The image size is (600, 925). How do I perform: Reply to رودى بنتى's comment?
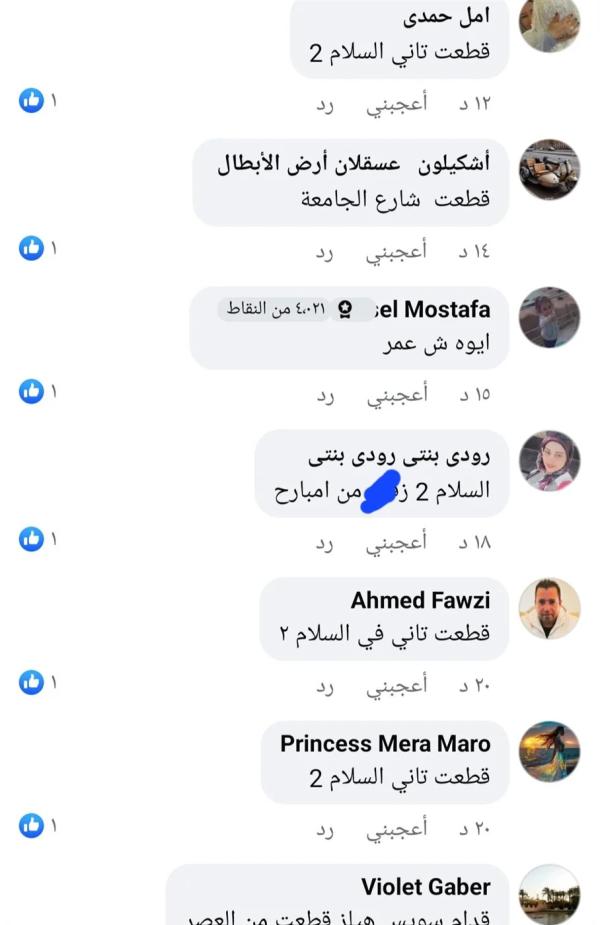tap(324, 543)
